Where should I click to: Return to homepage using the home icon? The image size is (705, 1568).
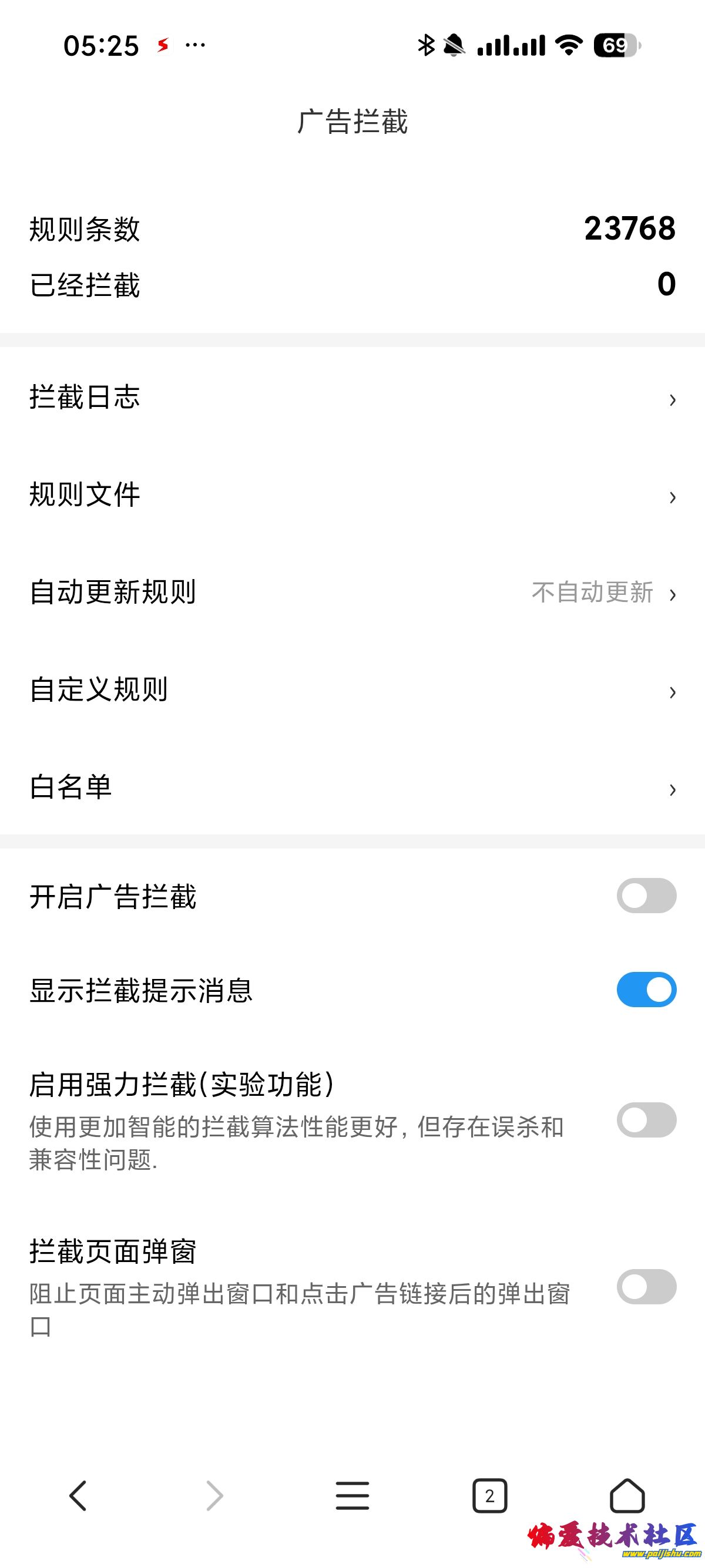coord(628,1495)
